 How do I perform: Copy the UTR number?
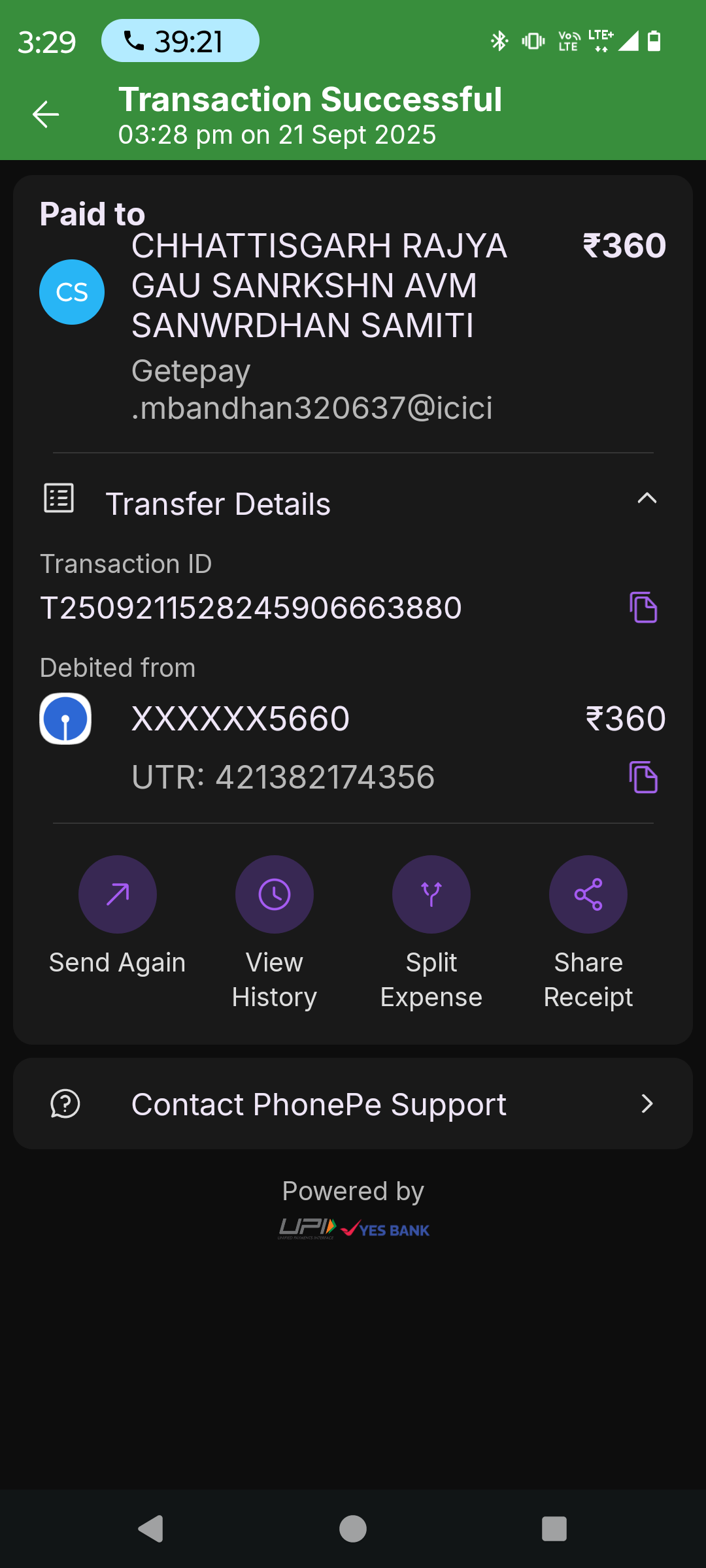point(643,777)
